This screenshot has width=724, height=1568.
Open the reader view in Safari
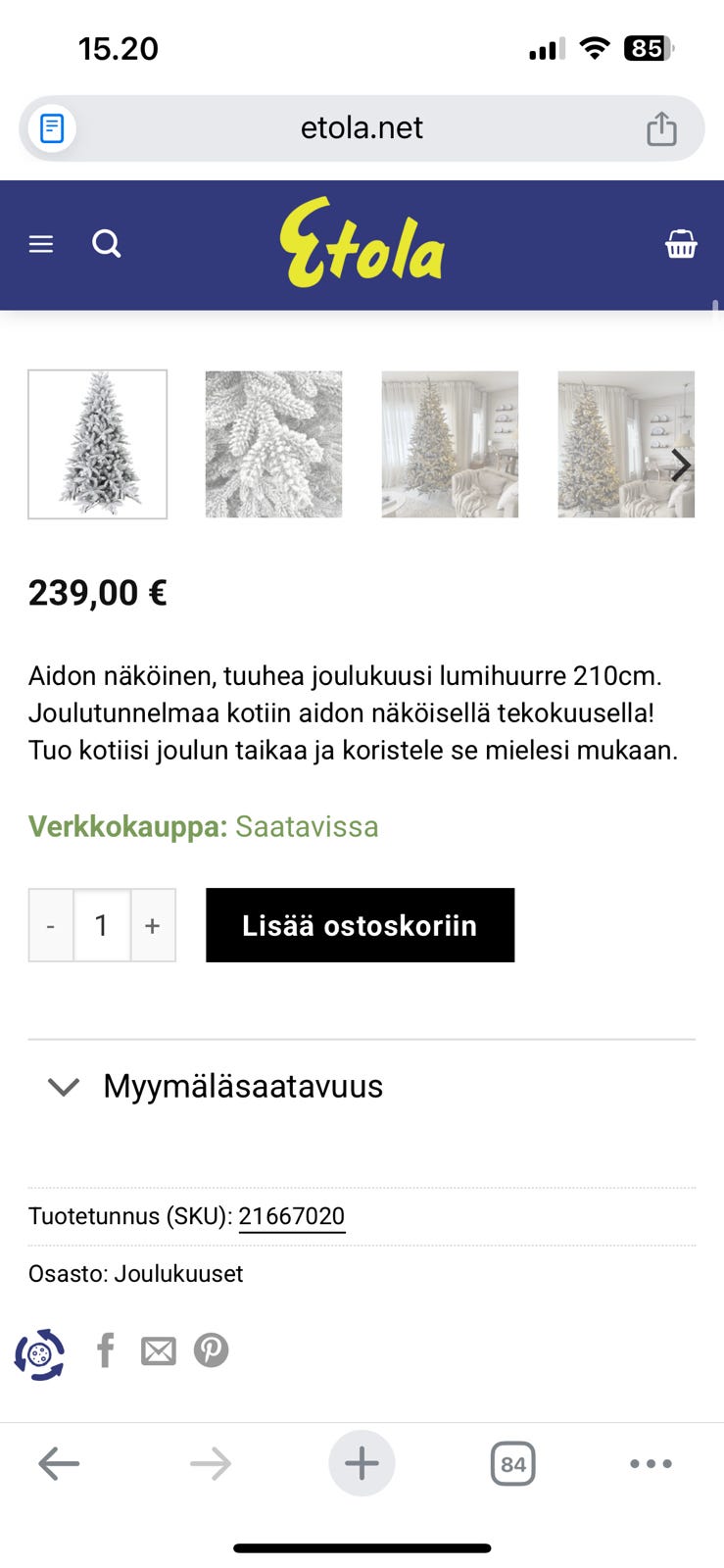[x=50, y=127]
